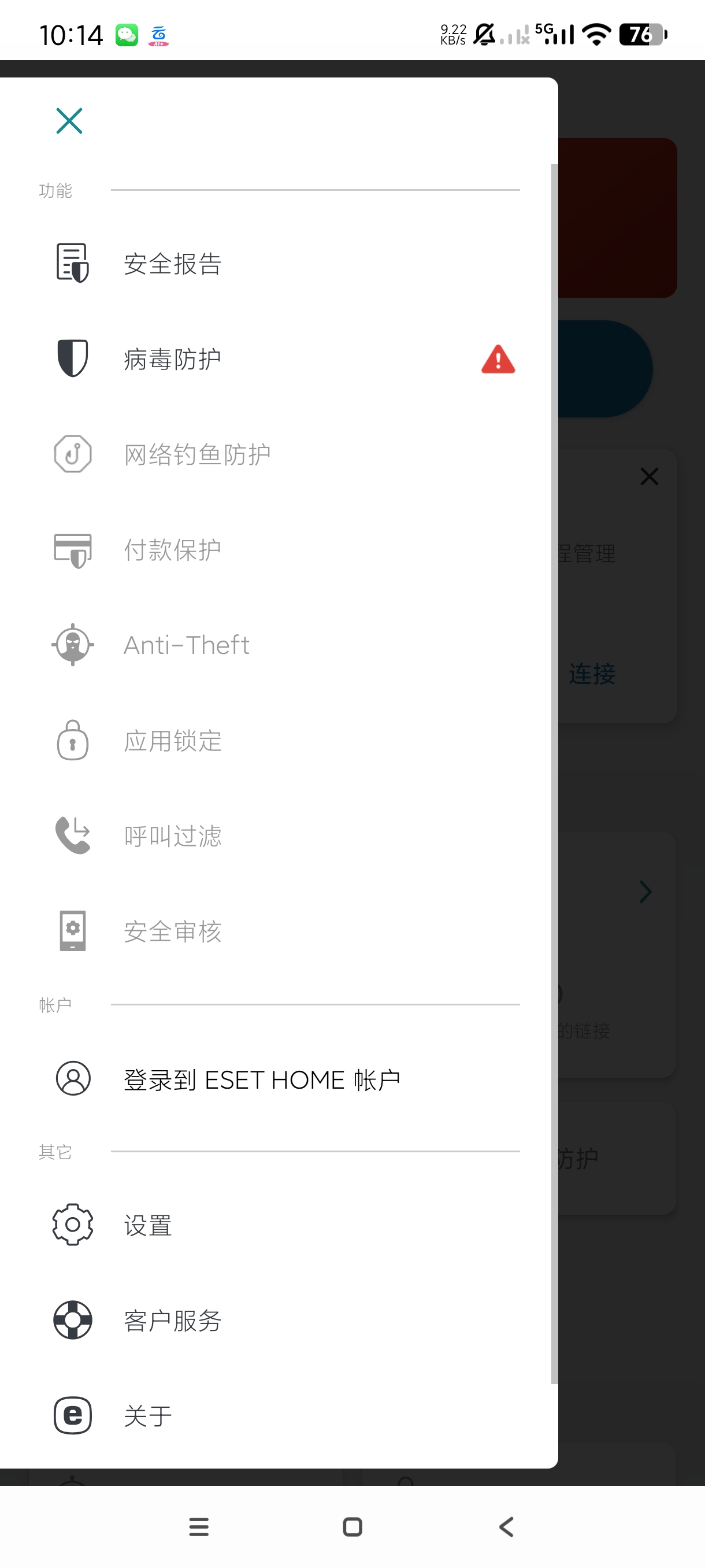Tap the system home button
The width and height of the screenshot is (705, 1568).
pos(352,1526)
